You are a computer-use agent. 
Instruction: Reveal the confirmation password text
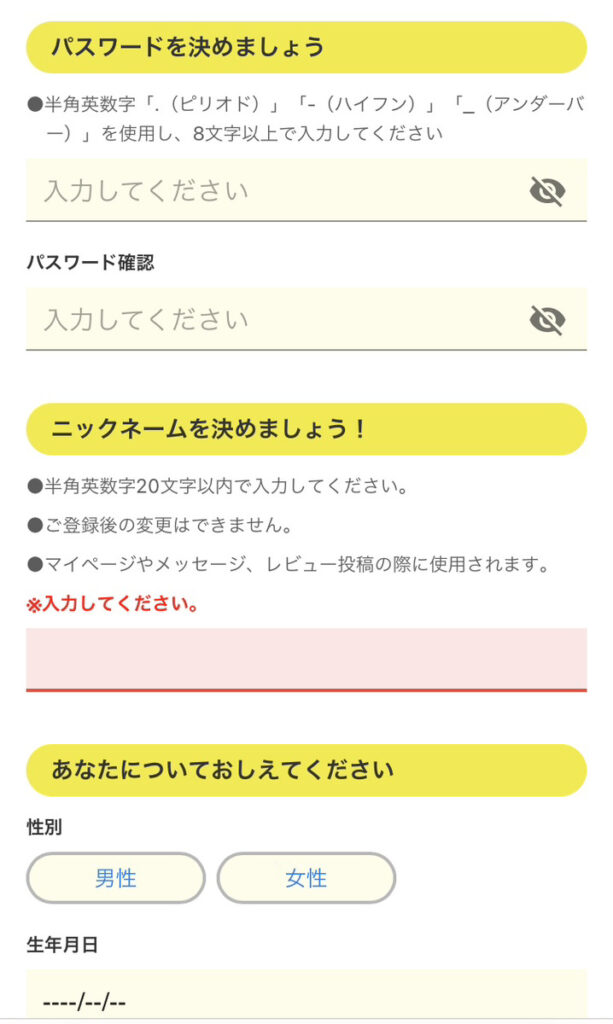click(547, 320)
